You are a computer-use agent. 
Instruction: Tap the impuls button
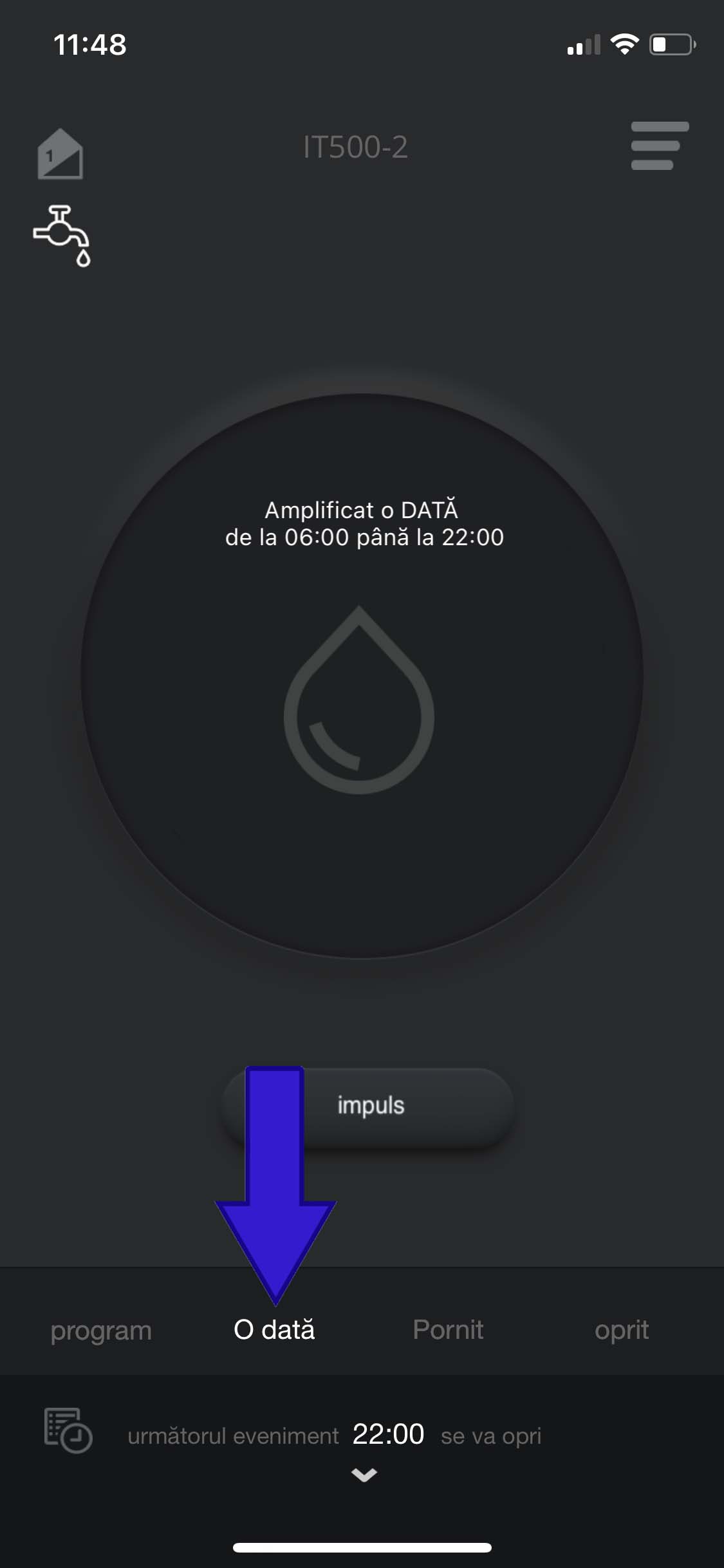[x=368, y=1106]
